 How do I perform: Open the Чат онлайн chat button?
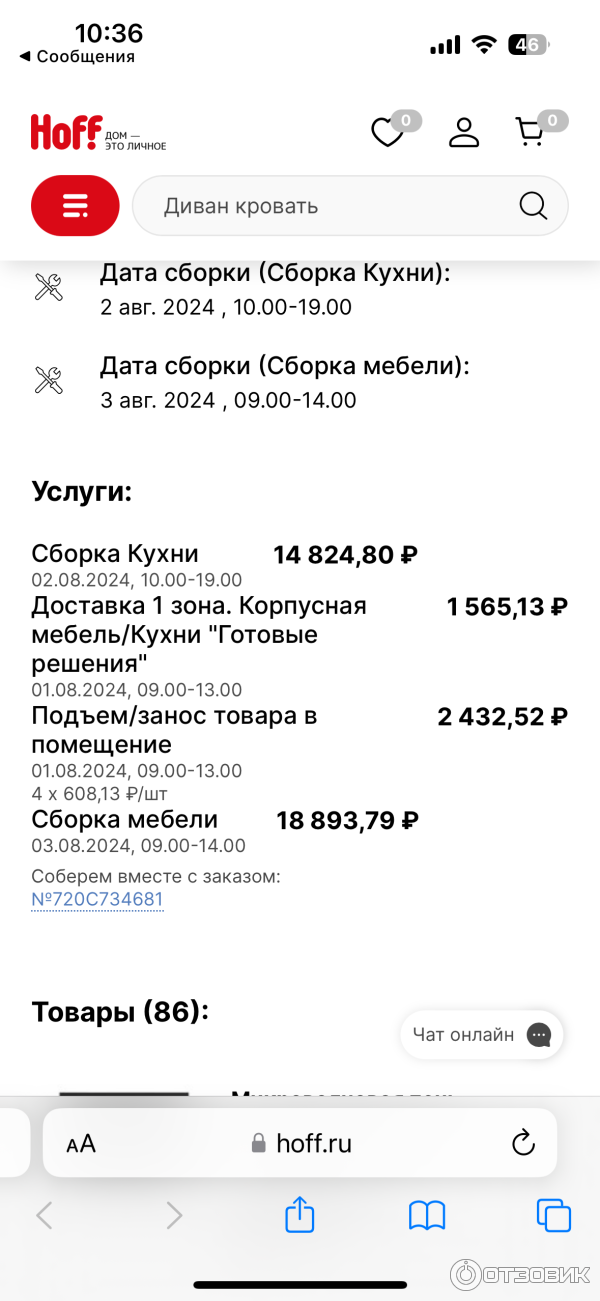pyautogui.click(x=482, y=1035)
